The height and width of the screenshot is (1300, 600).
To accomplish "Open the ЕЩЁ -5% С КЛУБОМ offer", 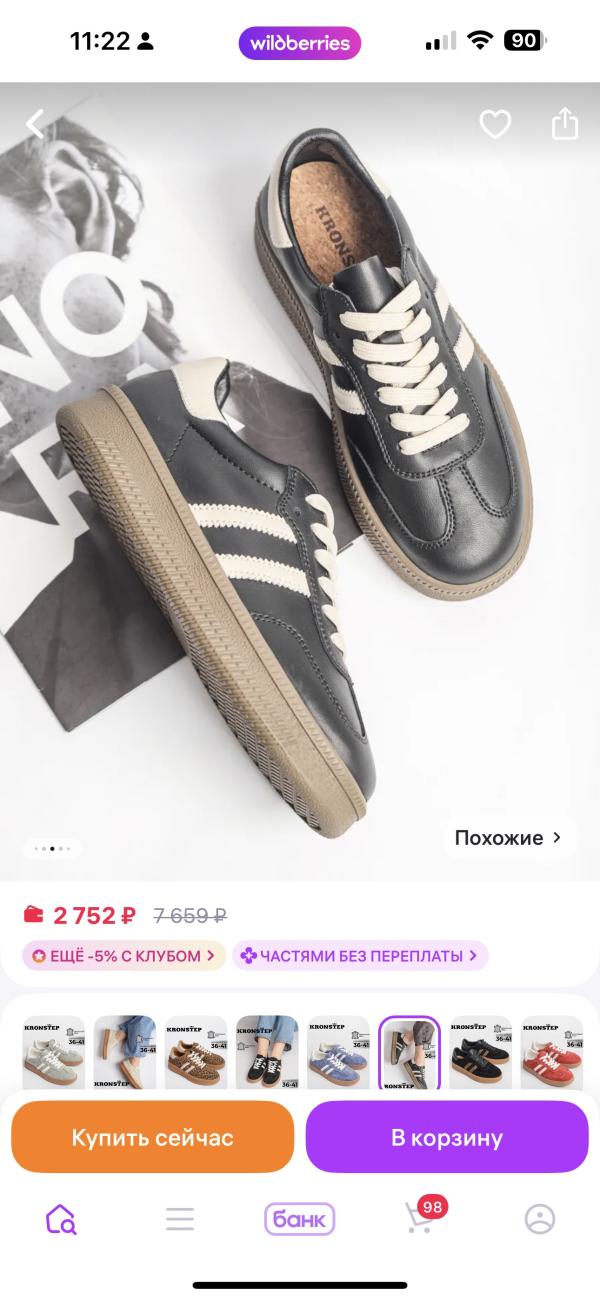I will click(122, 956).
